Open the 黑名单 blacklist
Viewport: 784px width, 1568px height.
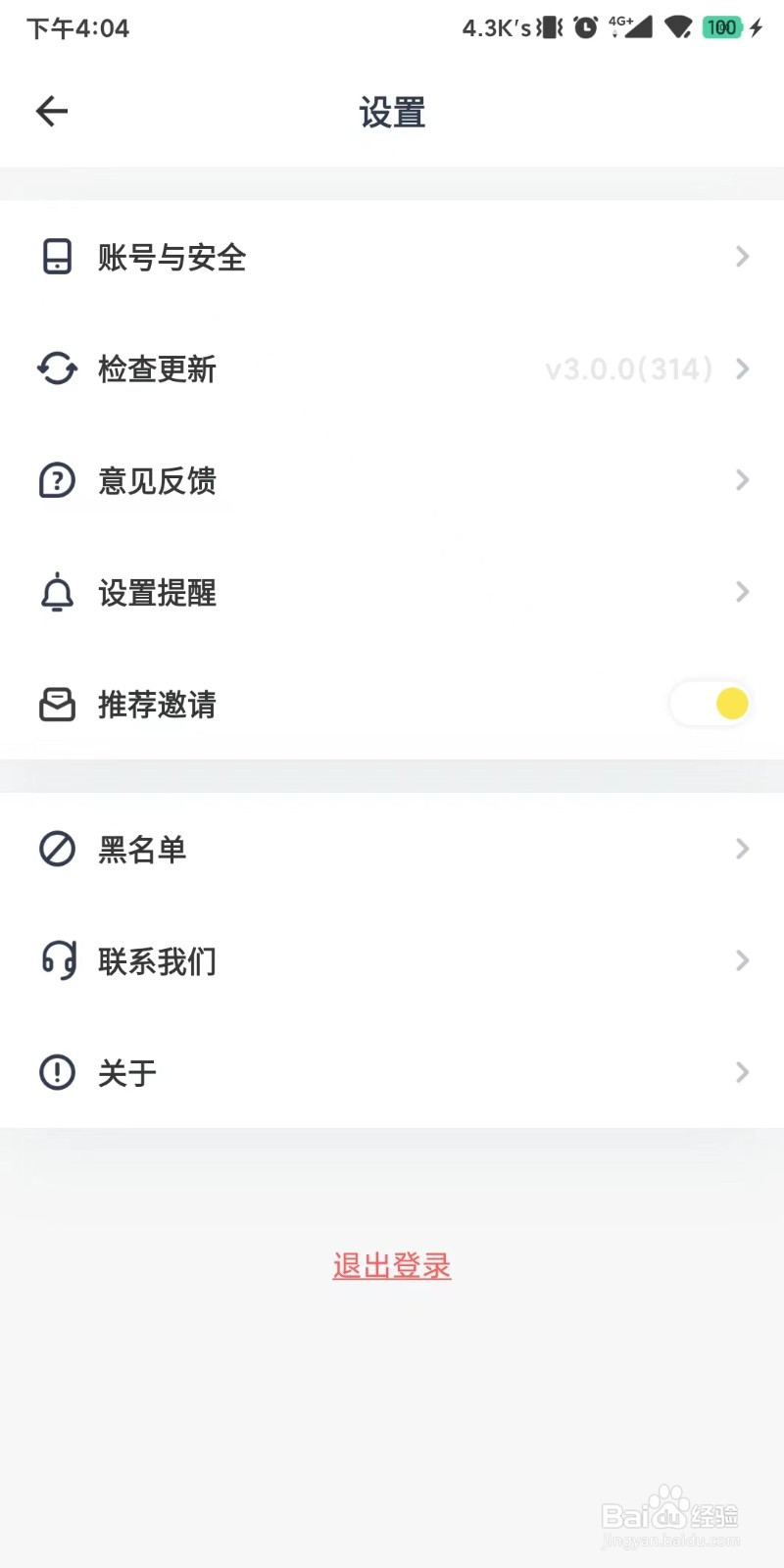(x=392, y=849)
